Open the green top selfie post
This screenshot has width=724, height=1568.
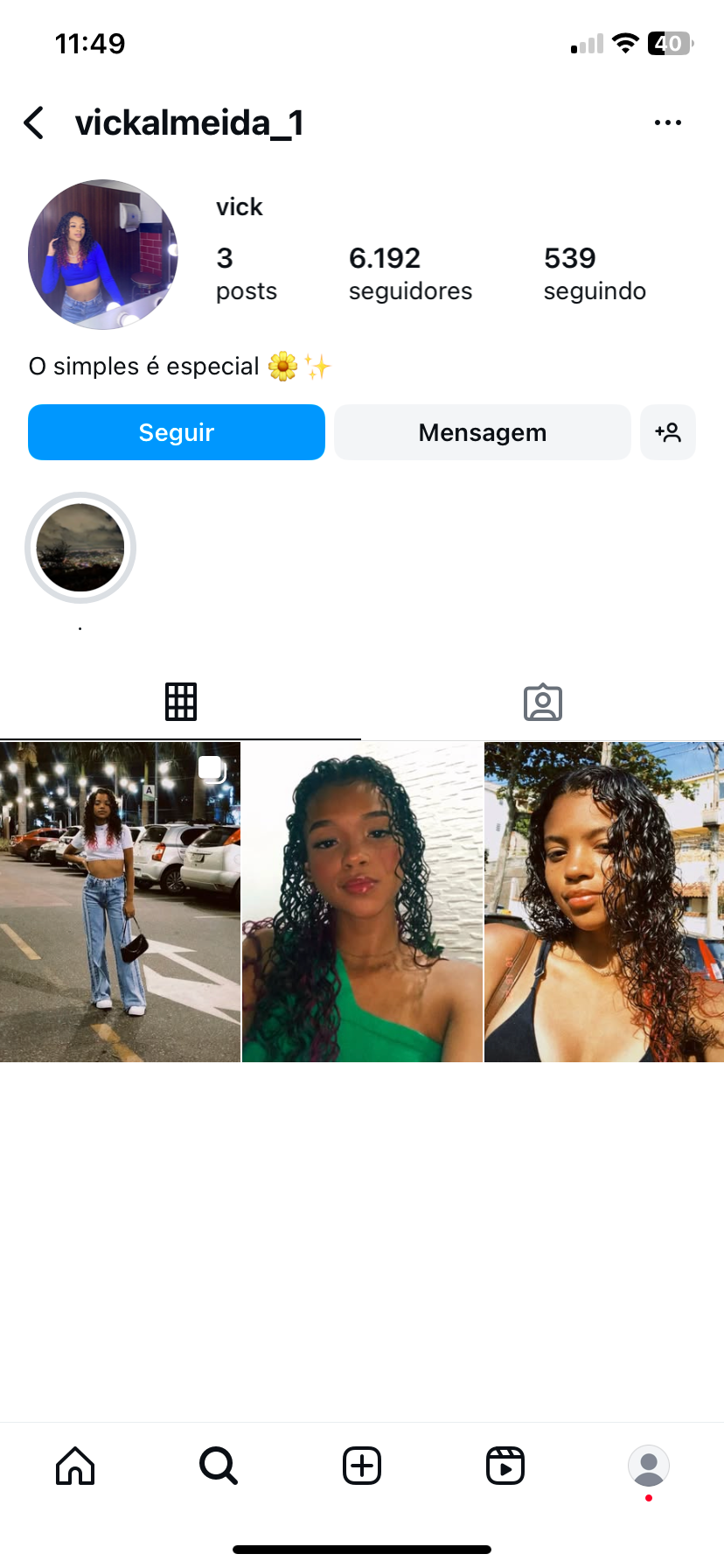tap(362, 902)
